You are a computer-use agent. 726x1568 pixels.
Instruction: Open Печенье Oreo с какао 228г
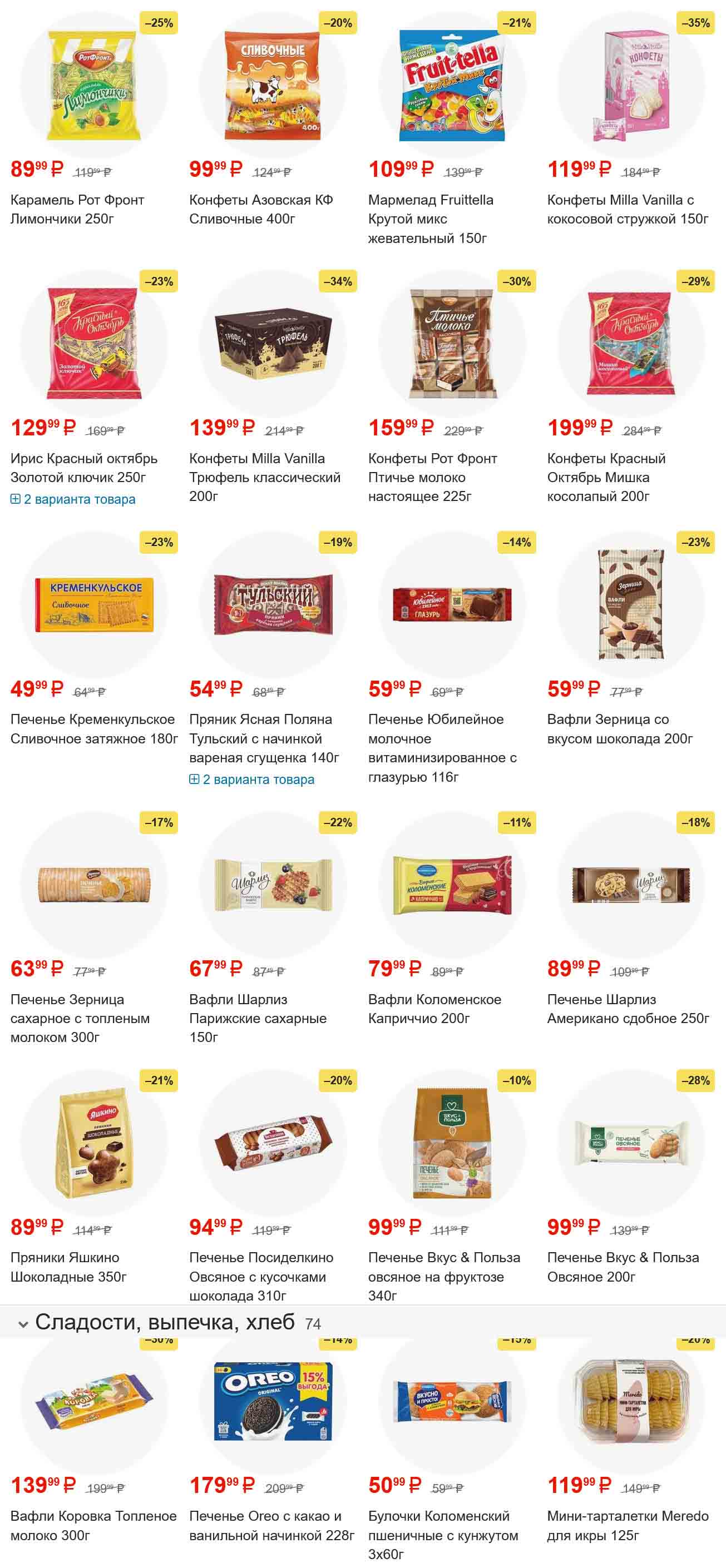point(271,1525)
